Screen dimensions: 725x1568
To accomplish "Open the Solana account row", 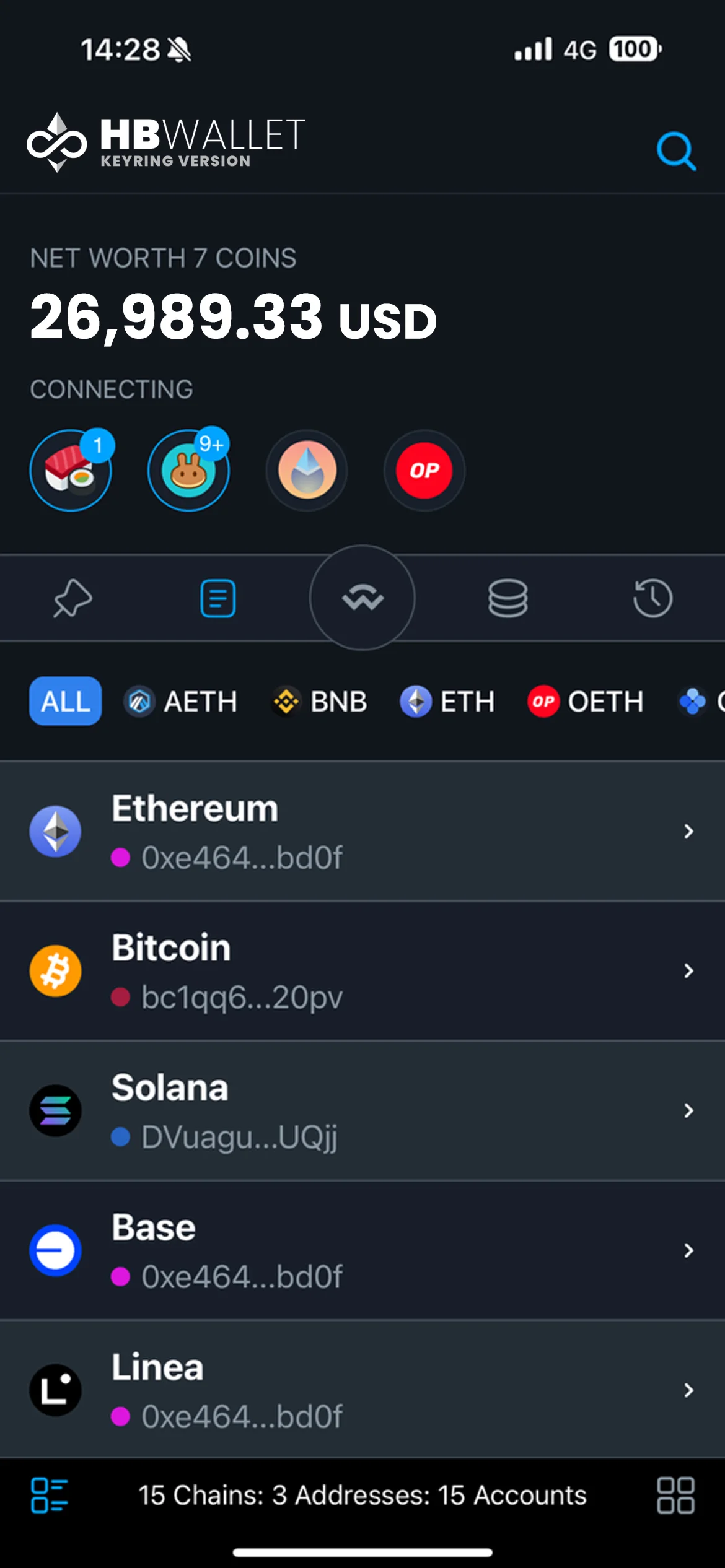I will pyautogui.click(x=362, y=1110).
